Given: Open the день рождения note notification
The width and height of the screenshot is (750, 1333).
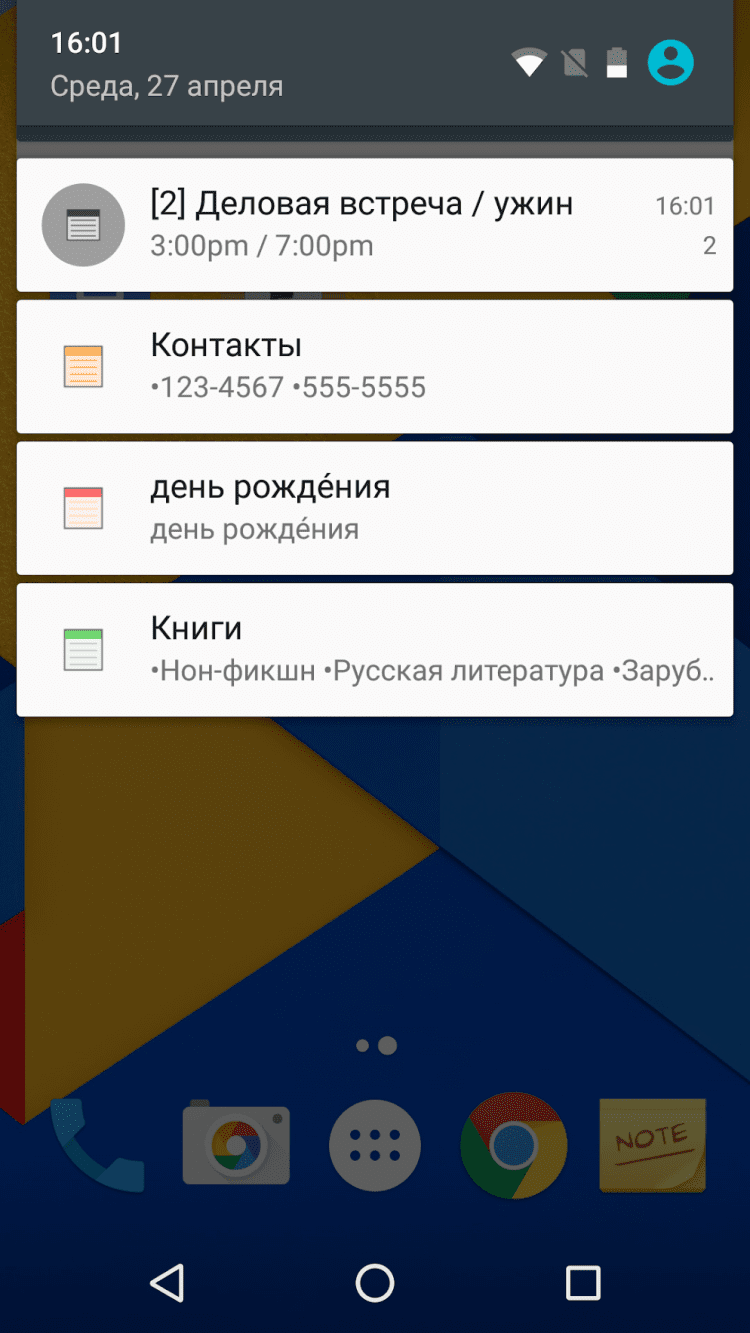Looking at the screenshot, I should pos(375,507).
